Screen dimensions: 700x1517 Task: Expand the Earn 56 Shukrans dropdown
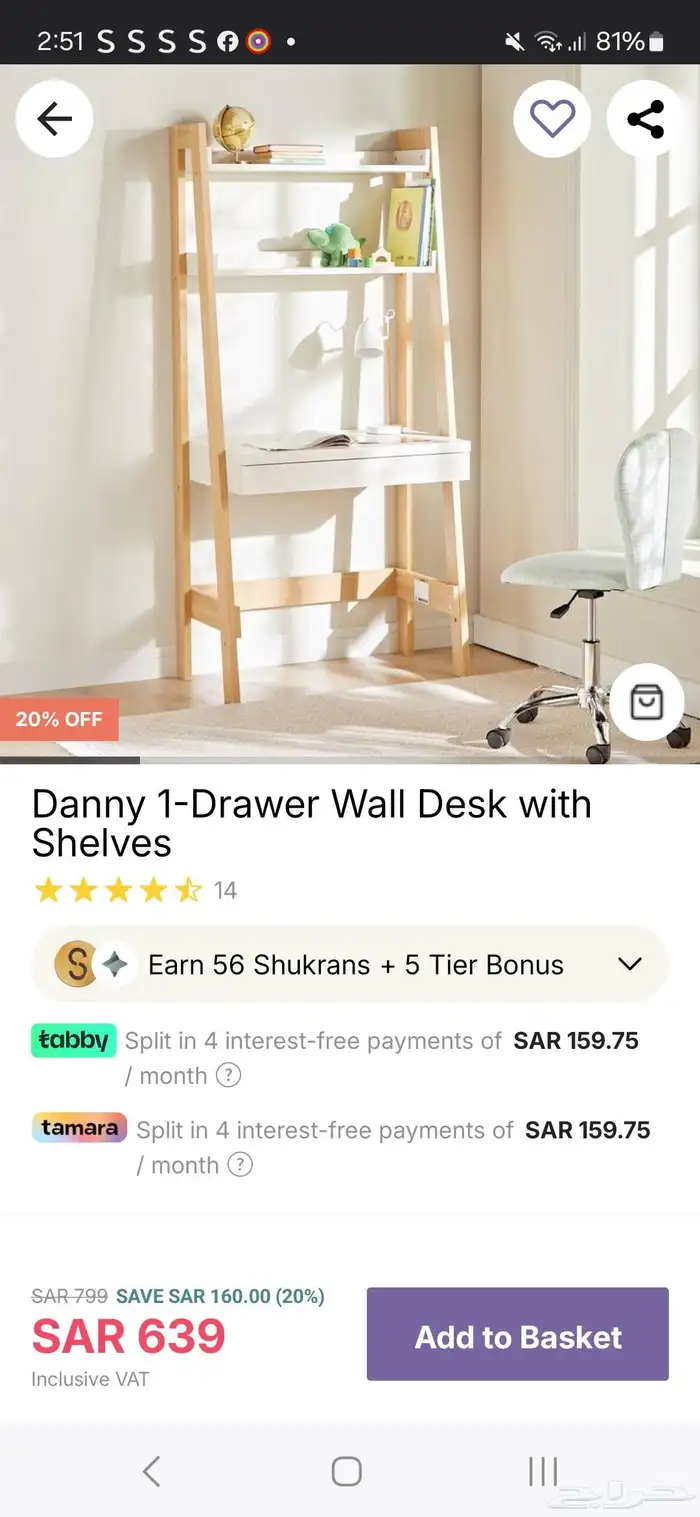(629, 964)
